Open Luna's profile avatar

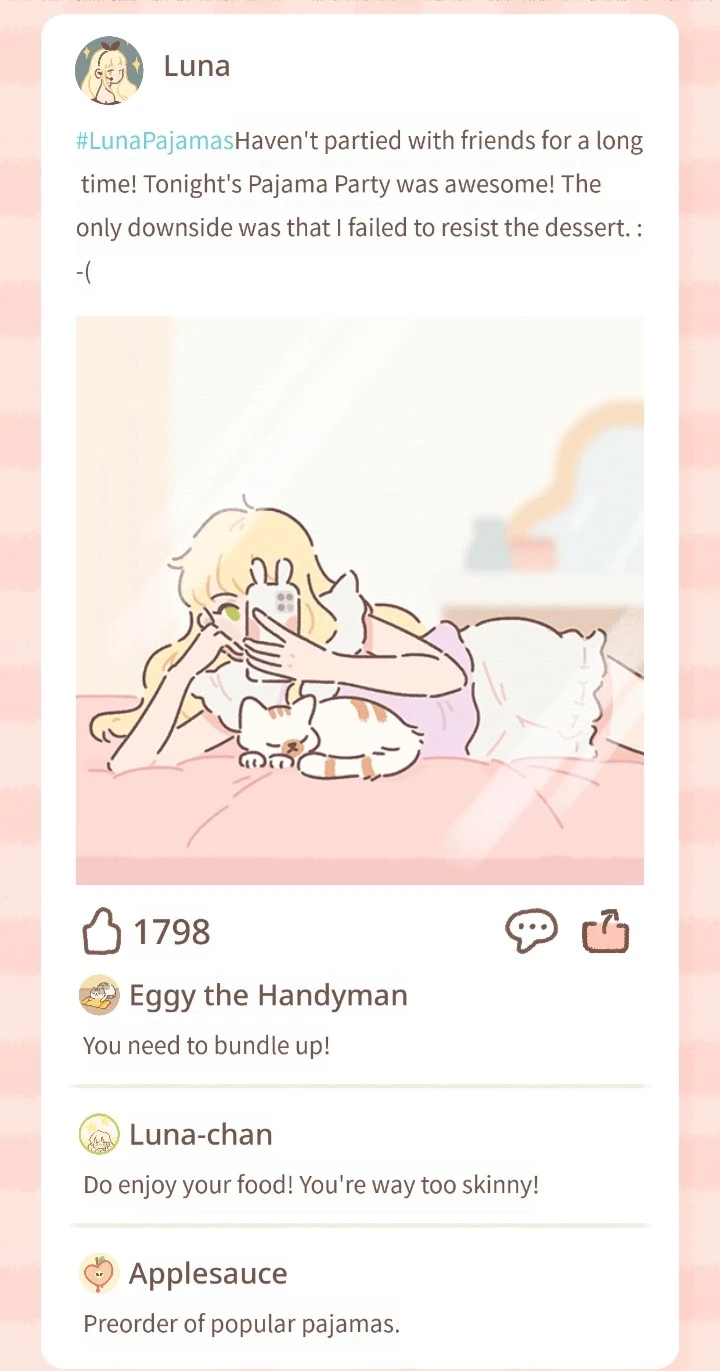point(109,70)
